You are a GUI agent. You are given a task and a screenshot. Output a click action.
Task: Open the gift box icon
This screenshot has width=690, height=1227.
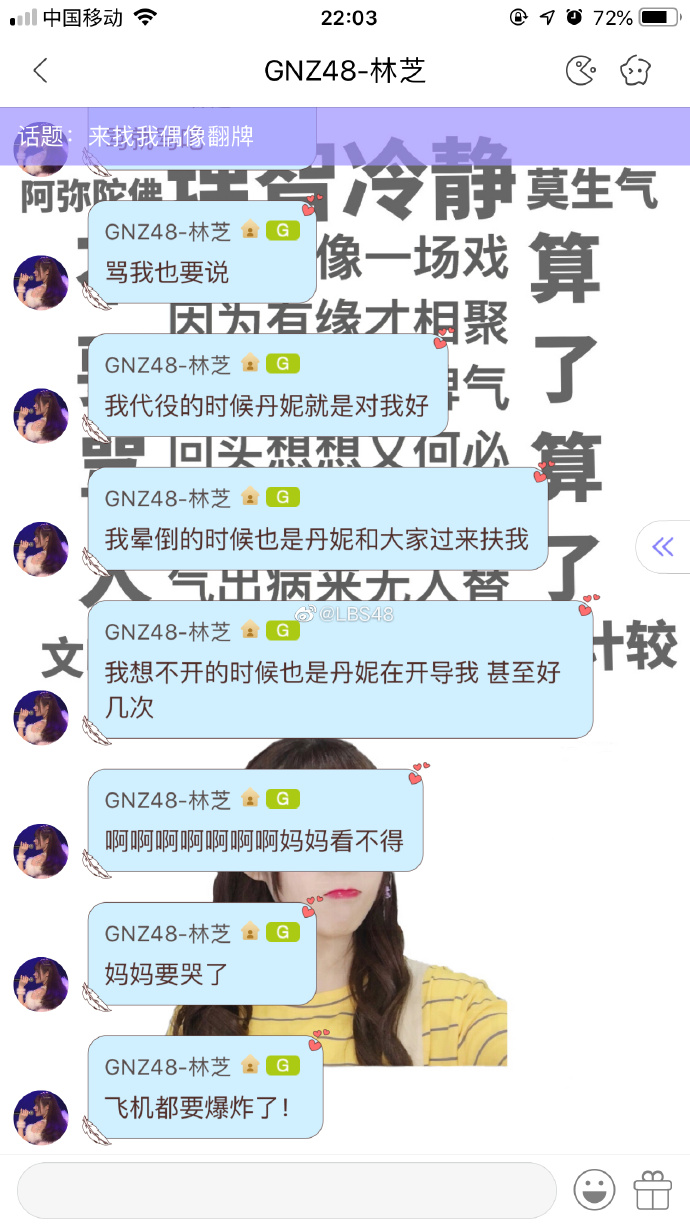(x=654, y=1190)
